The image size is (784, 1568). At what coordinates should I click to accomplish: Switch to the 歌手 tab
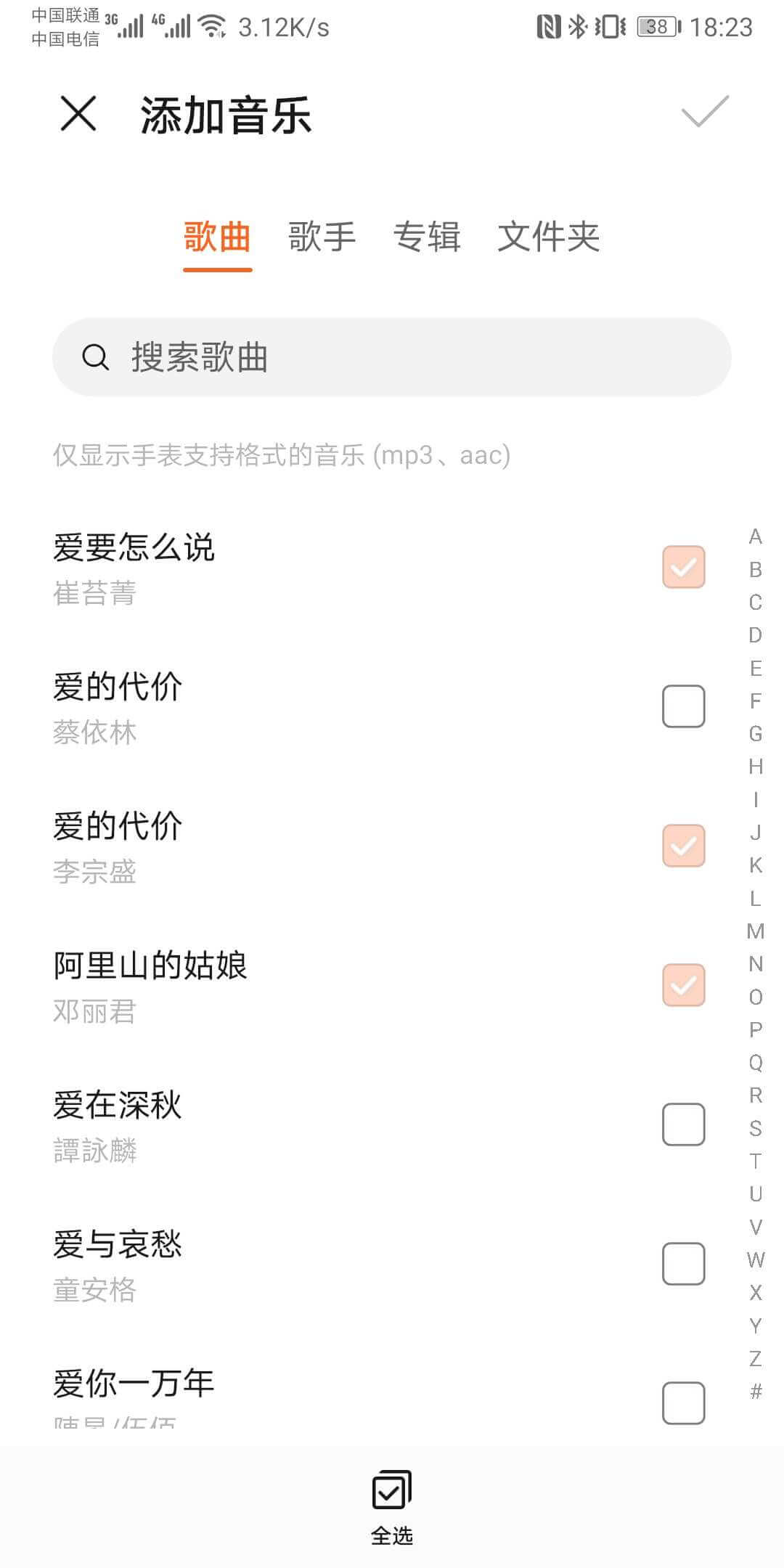[x=322, y=237]
